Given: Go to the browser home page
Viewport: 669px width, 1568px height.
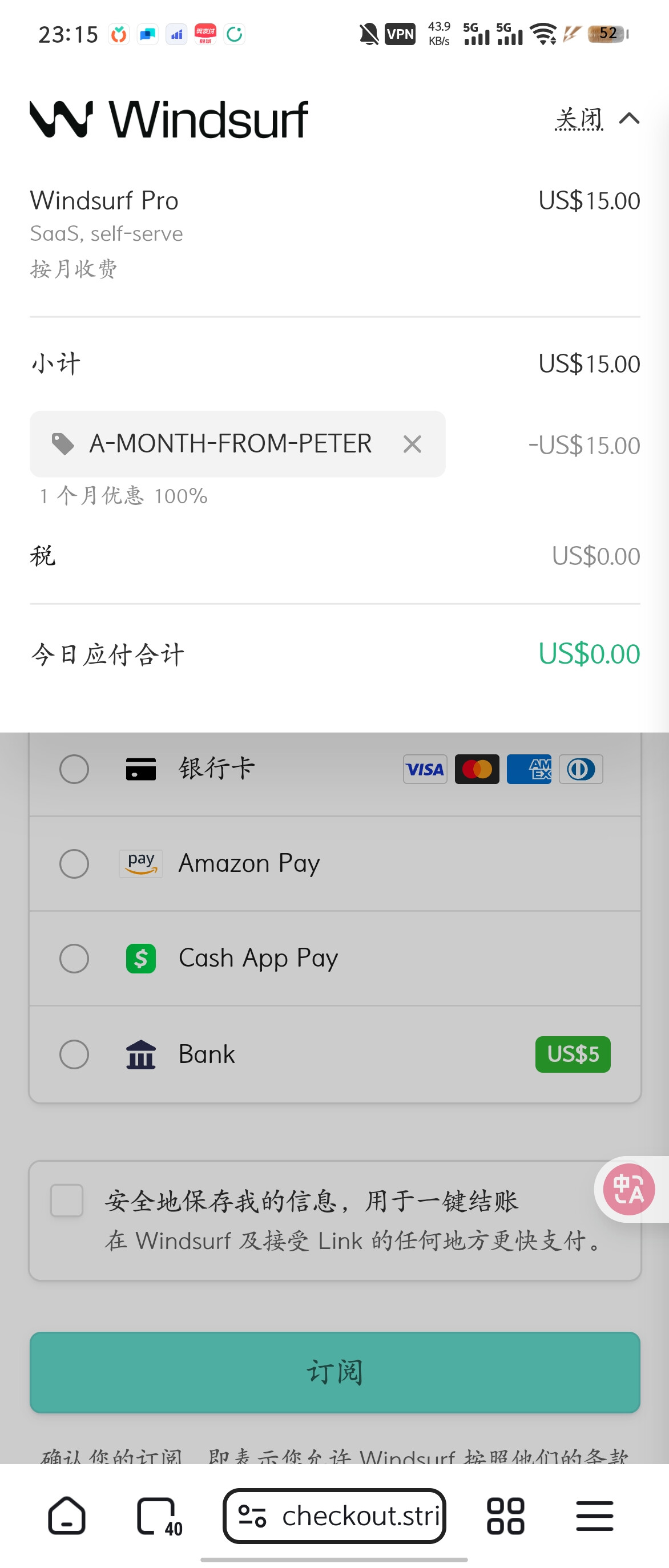Looking at the screenshot, I should [66, 1516].
